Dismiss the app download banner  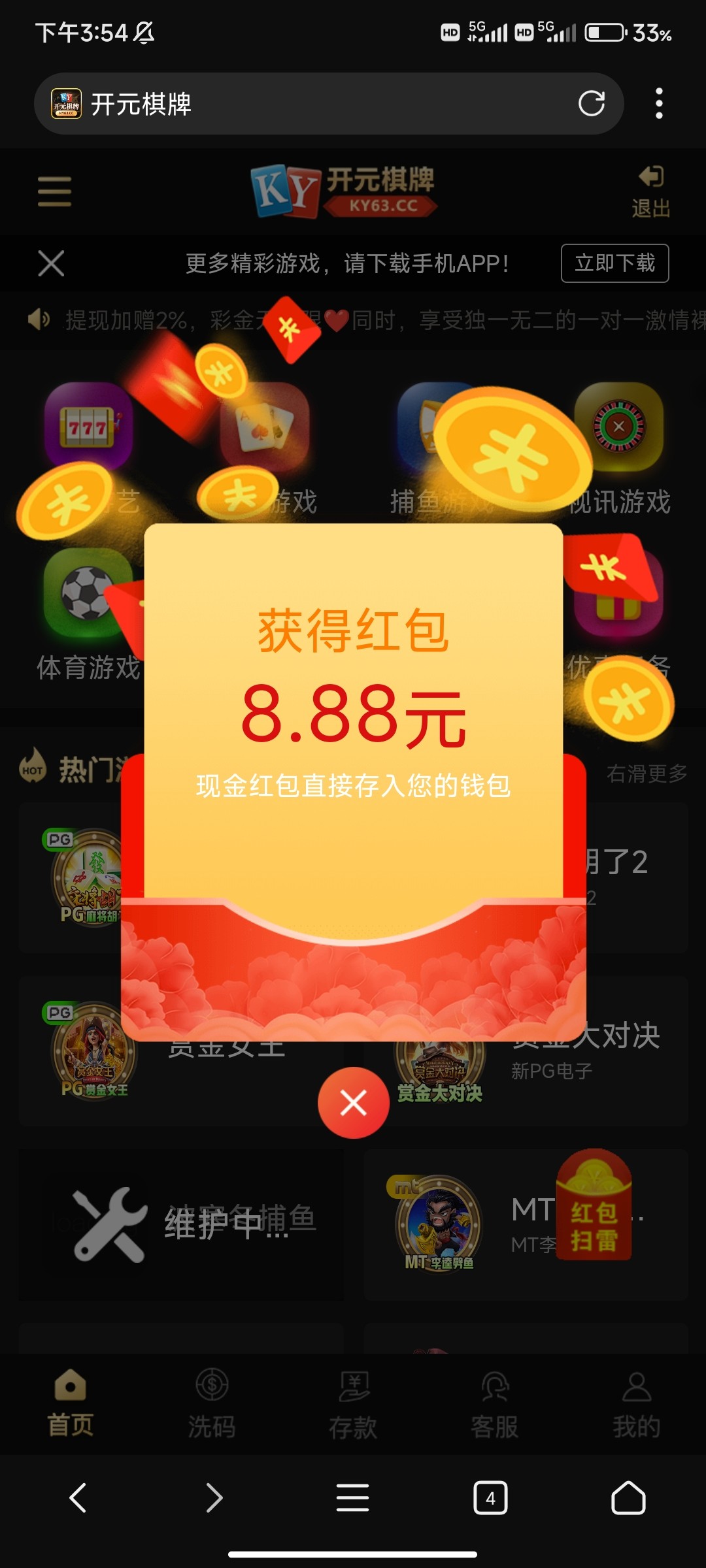(x=51, y=263)
